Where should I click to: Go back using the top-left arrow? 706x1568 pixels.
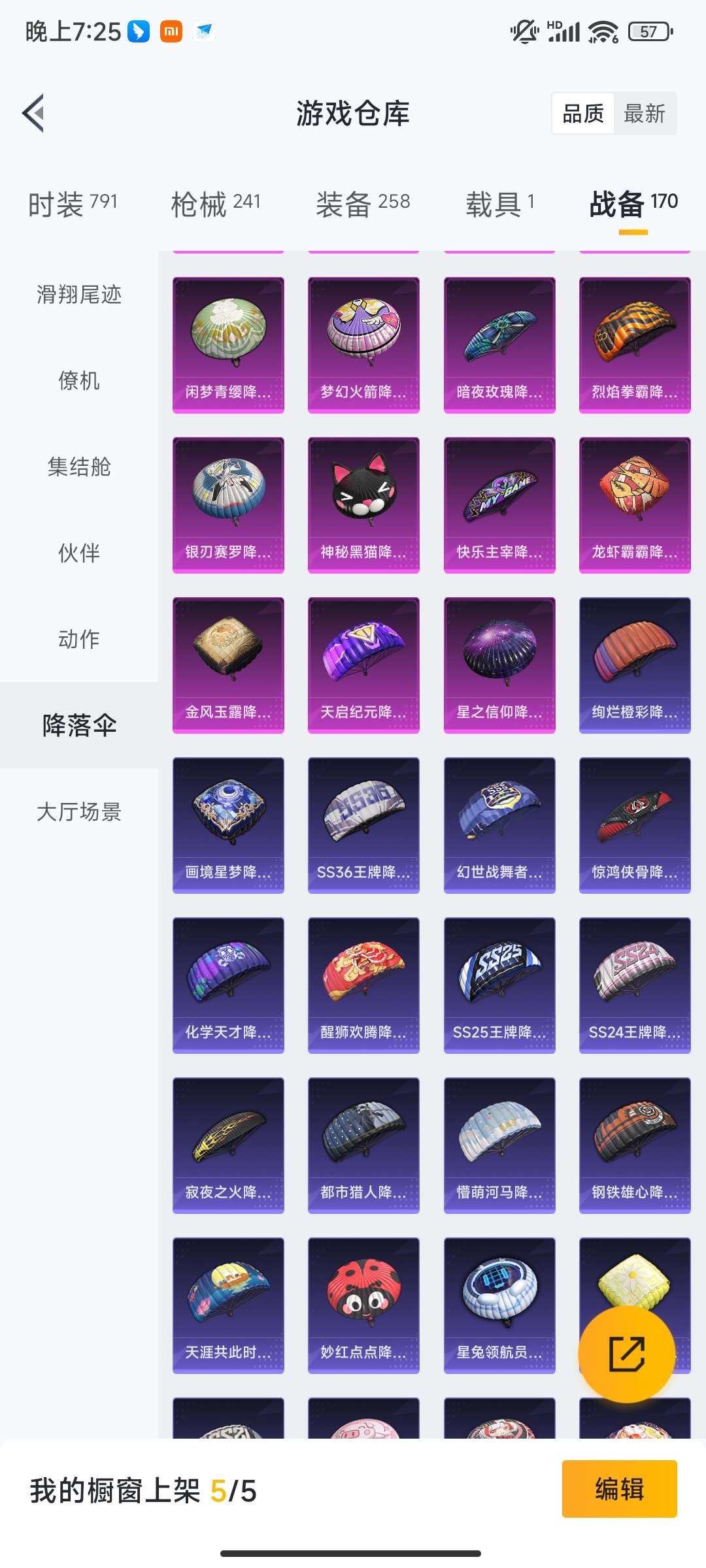34,113
